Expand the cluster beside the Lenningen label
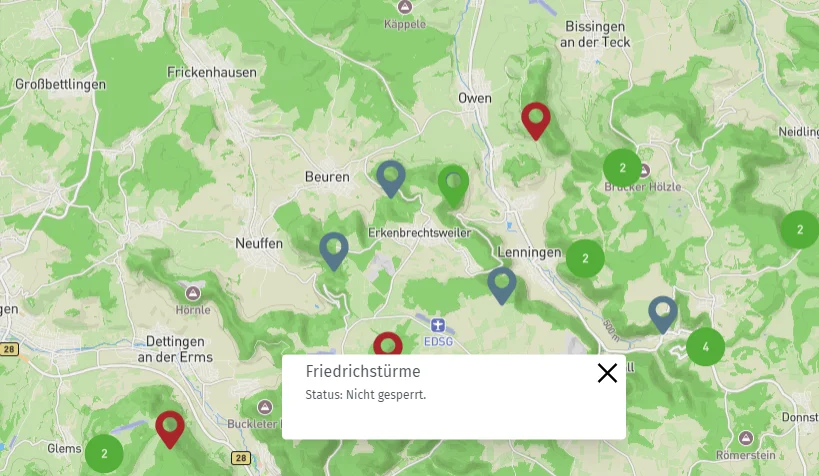 (585, 259)
